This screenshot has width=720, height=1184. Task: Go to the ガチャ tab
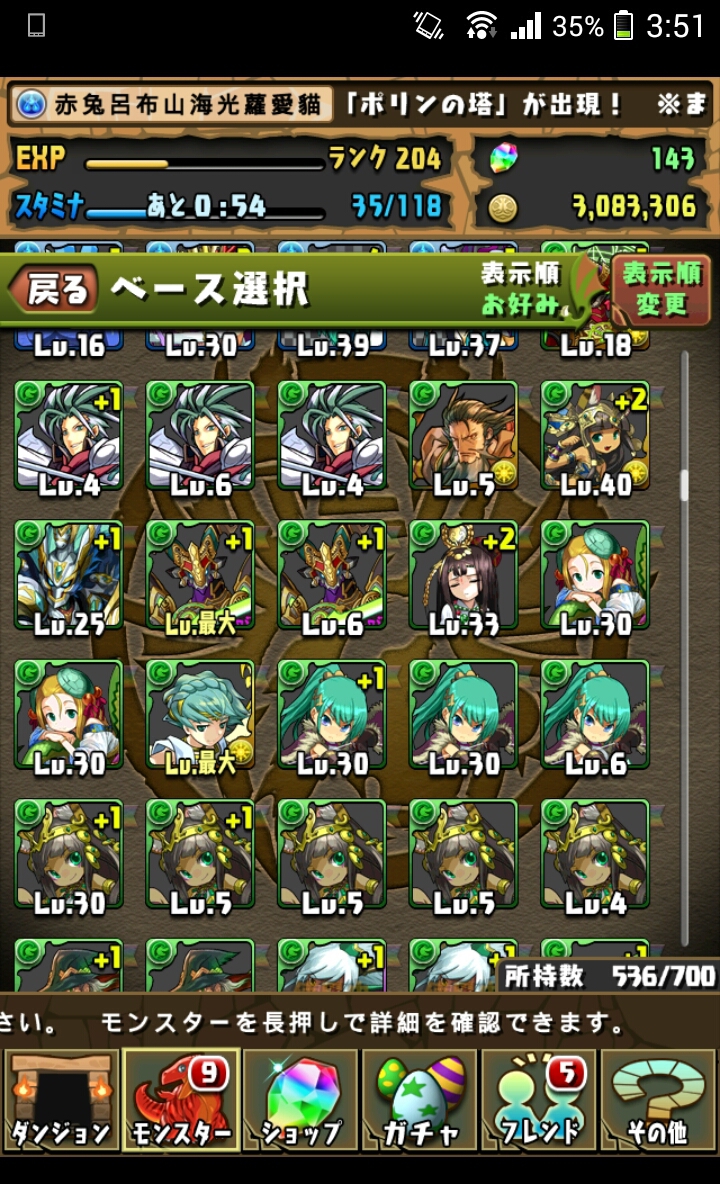[x=420, y=1099]
